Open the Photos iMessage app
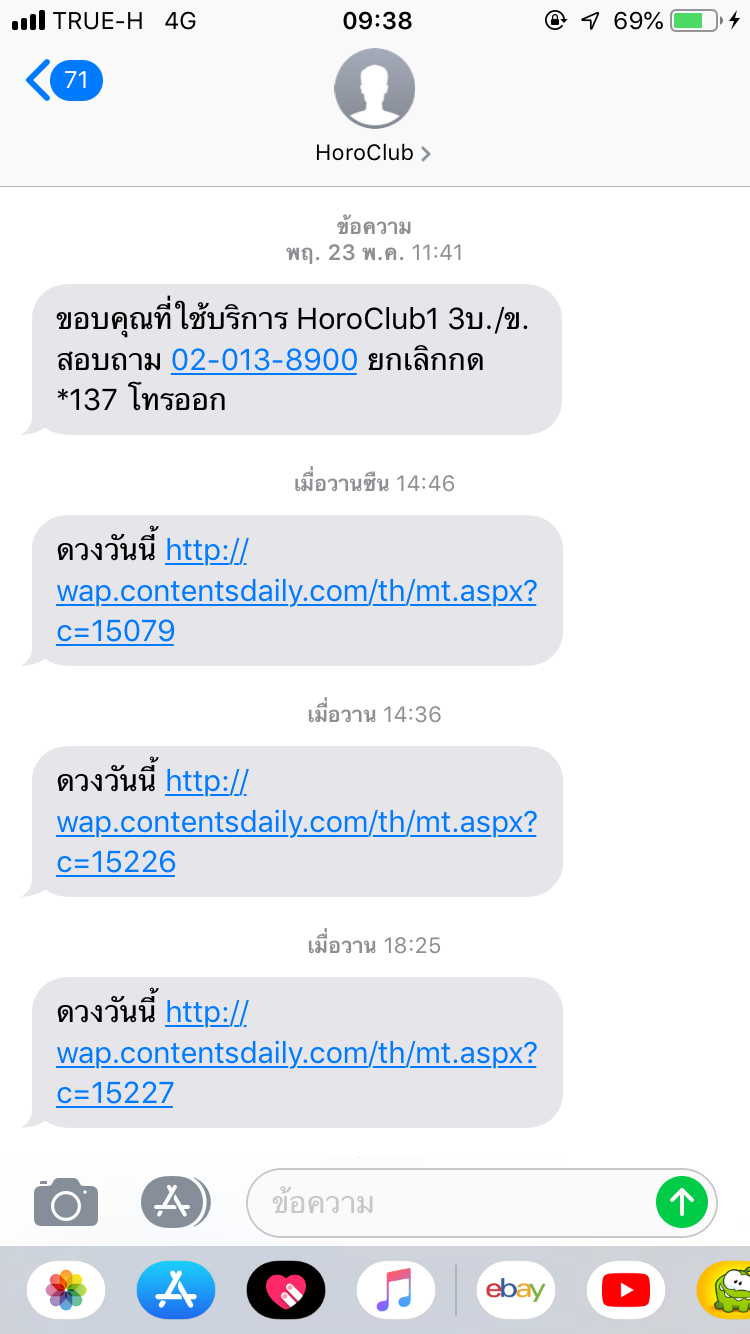 coord(66,1290)
